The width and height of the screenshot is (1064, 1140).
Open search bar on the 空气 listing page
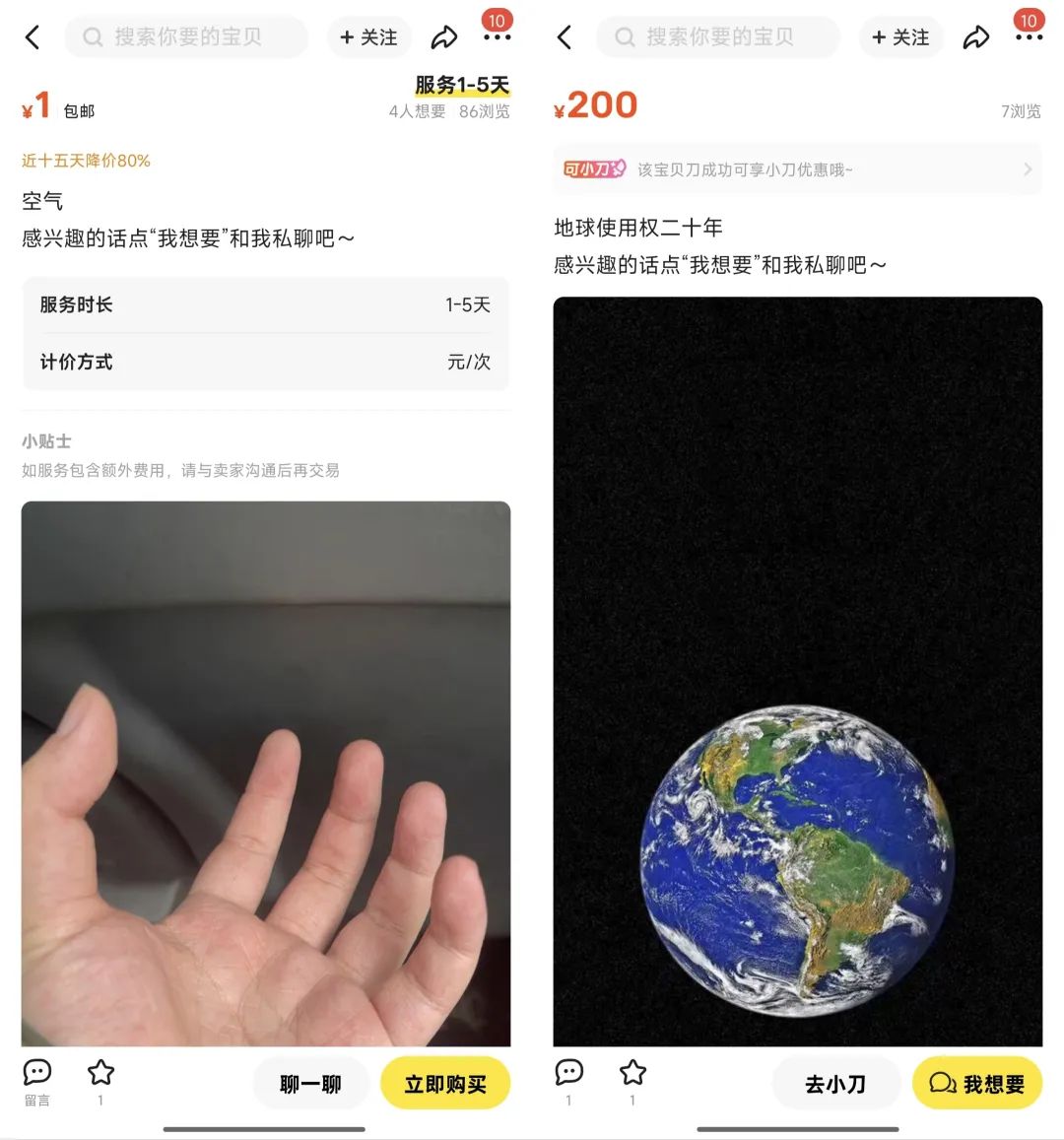point(187,37)
